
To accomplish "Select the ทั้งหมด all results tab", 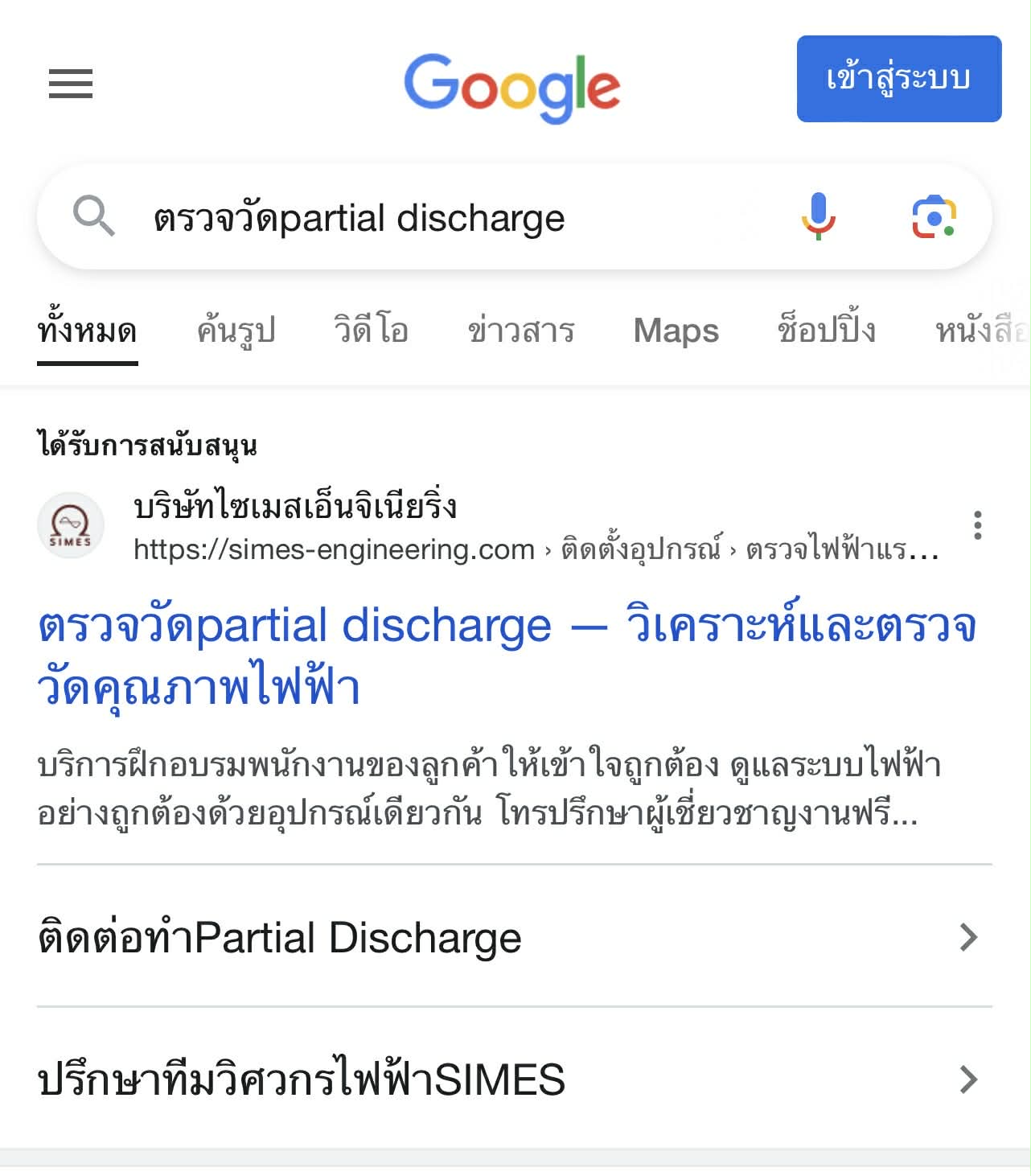I will point(87,331).
